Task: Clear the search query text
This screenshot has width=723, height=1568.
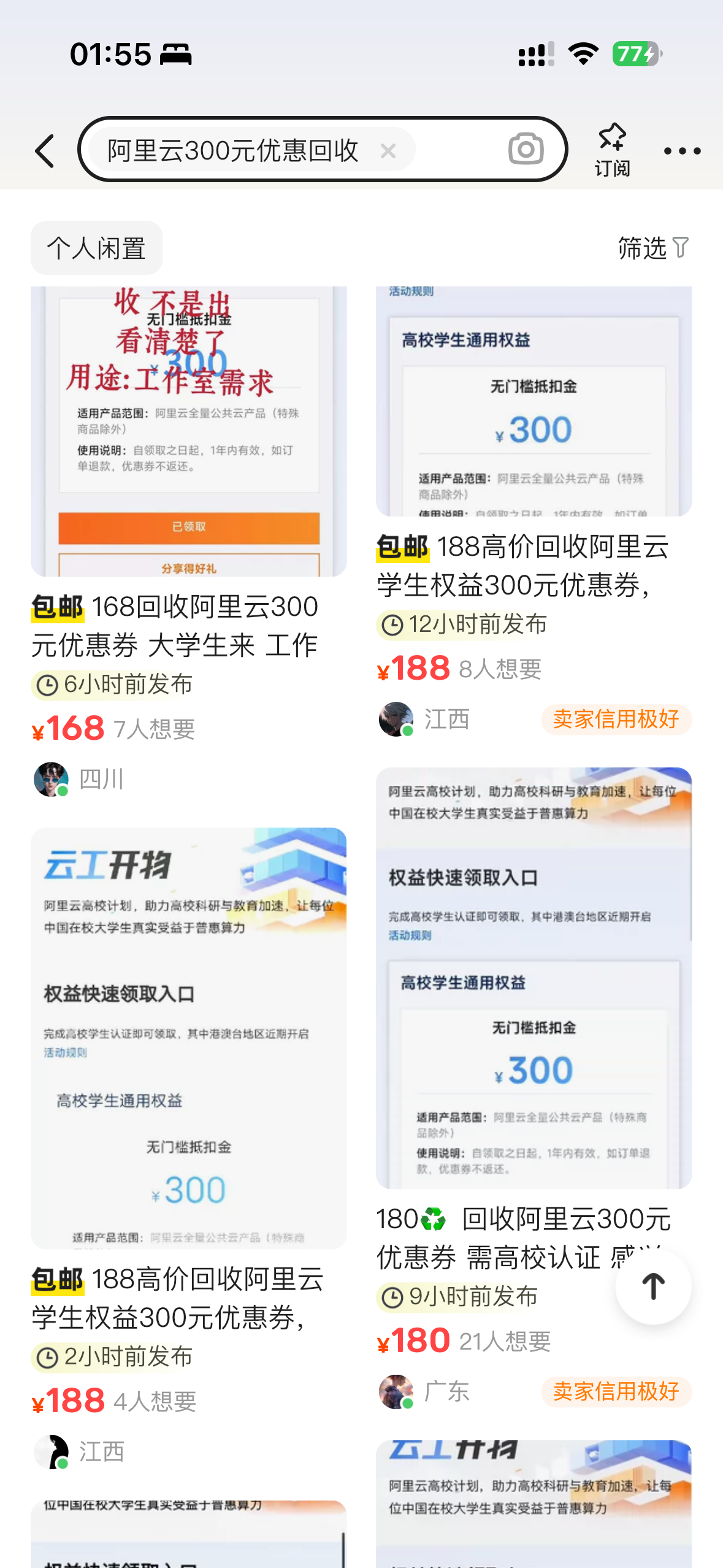Action: pyautogui.click(x=388, y=151)
